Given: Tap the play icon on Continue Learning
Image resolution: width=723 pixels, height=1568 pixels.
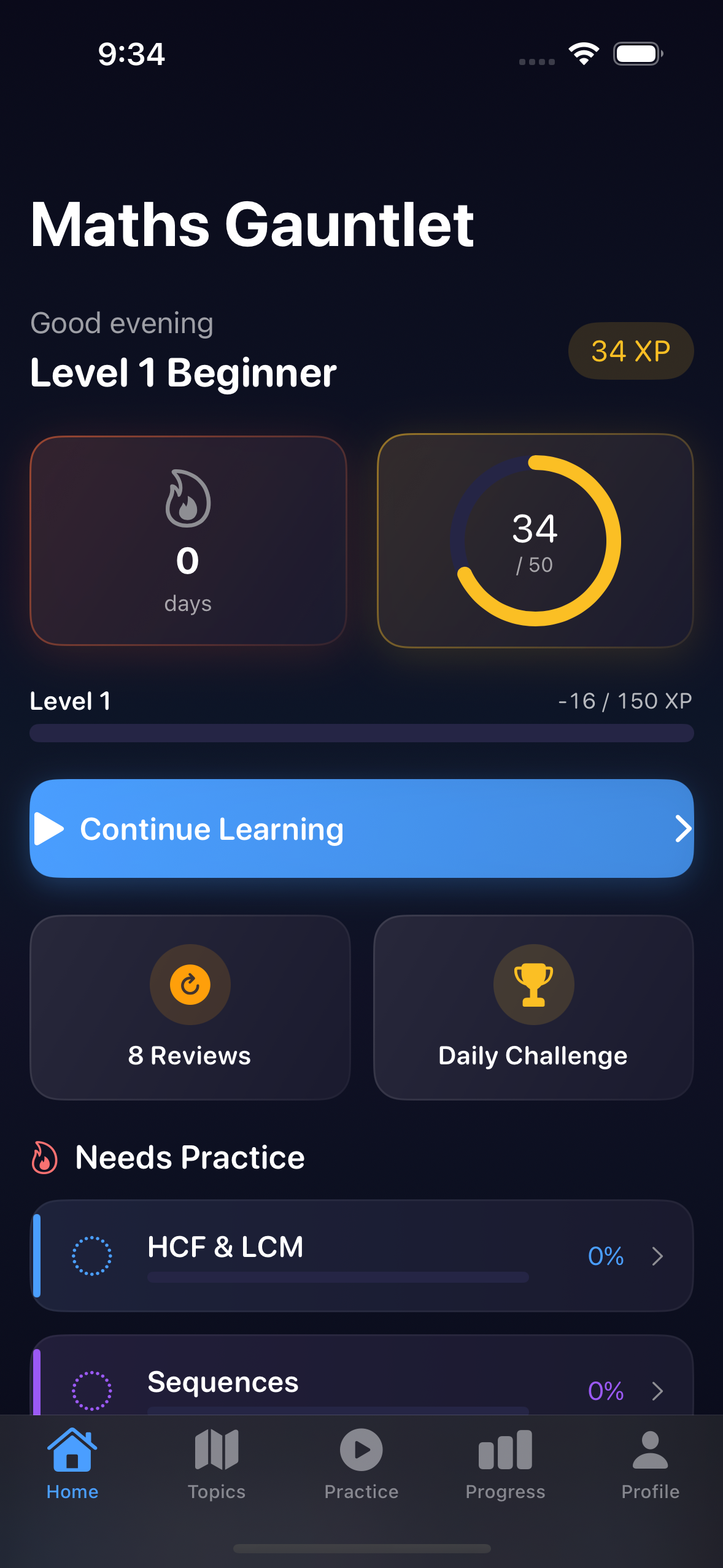Looking at the screenshot, I should (50, 829).
